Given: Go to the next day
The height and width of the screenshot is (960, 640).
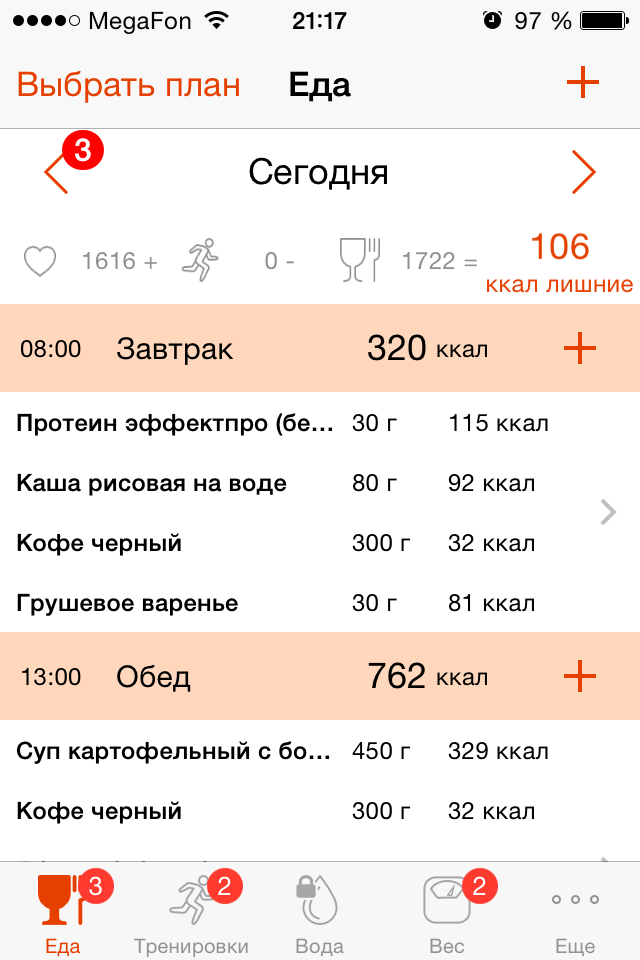Looking at the screenshot, I should point(583,174).
